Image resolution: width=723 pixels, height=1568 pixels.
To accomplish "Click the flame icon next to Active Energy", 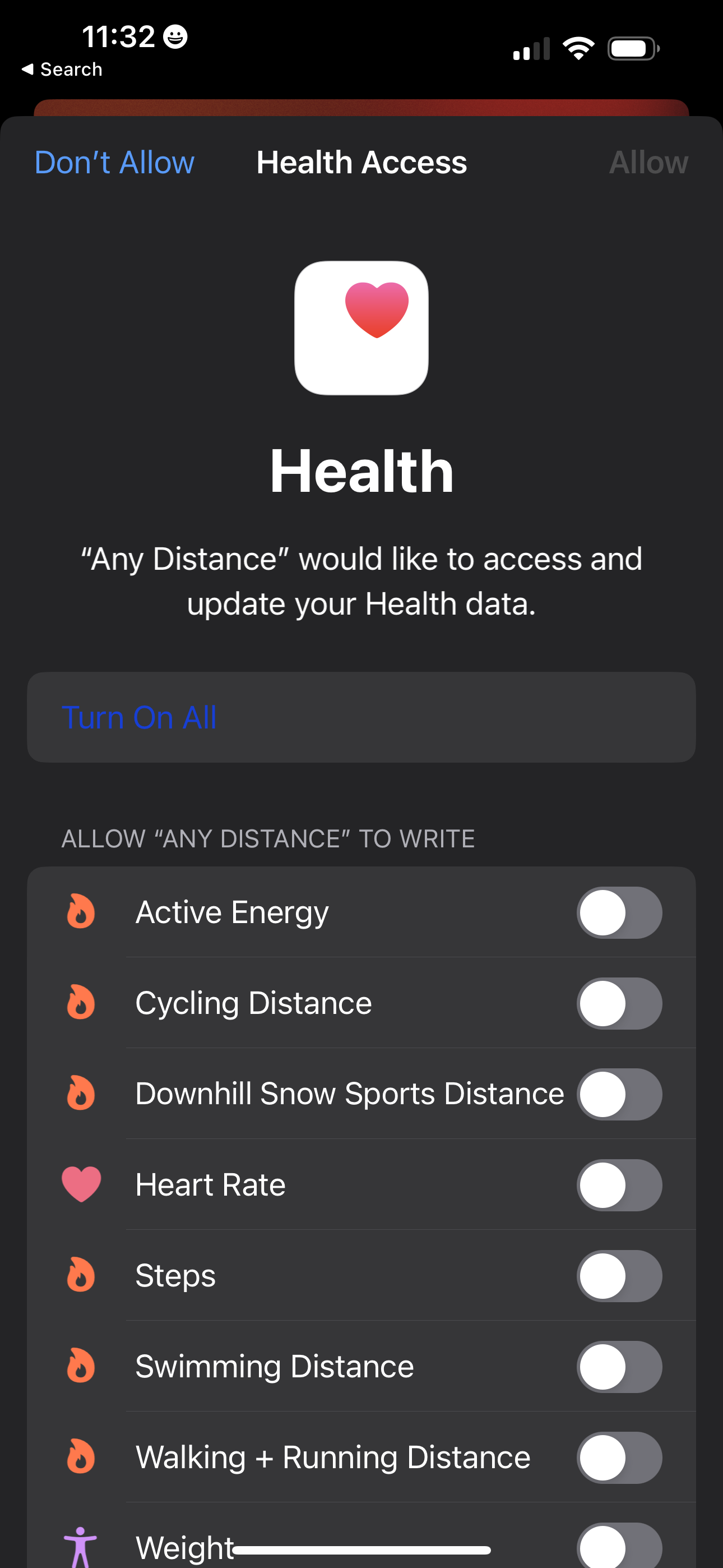I will (81, 911).
